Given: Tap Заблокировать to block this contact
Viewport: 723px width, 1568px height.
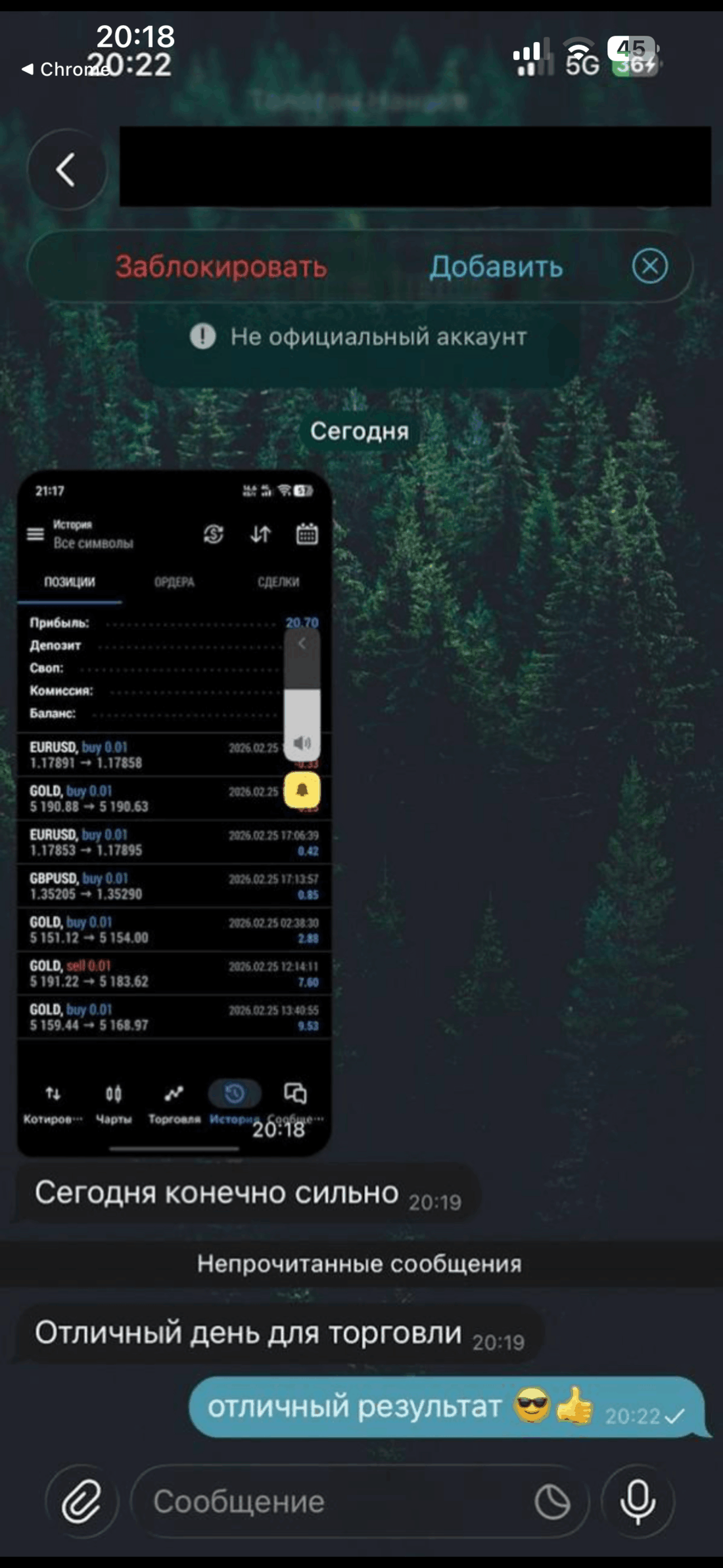Looking at the screenshot, I should 221,267.
